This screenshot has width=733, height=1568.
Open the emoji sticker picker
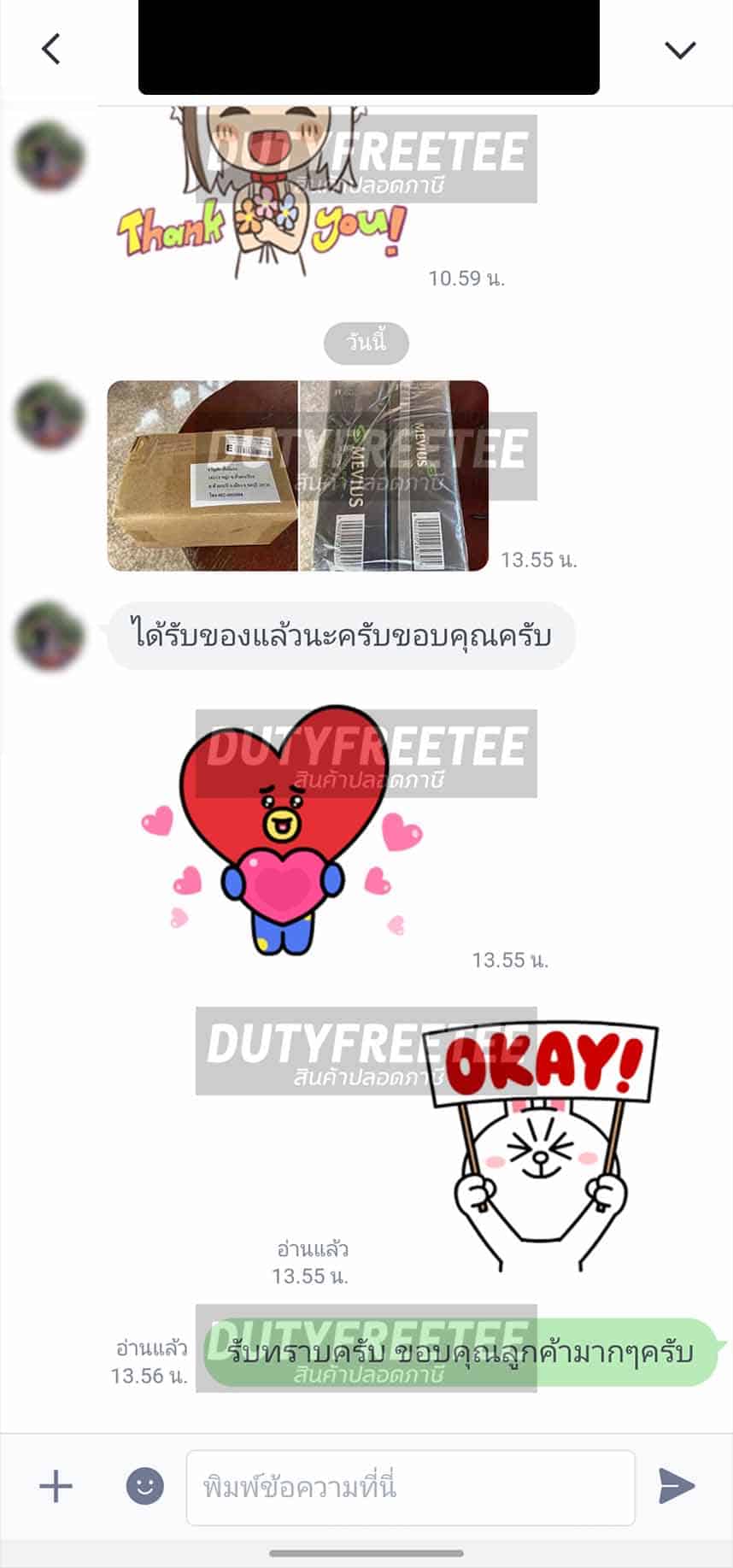[x=144, y=1486]
